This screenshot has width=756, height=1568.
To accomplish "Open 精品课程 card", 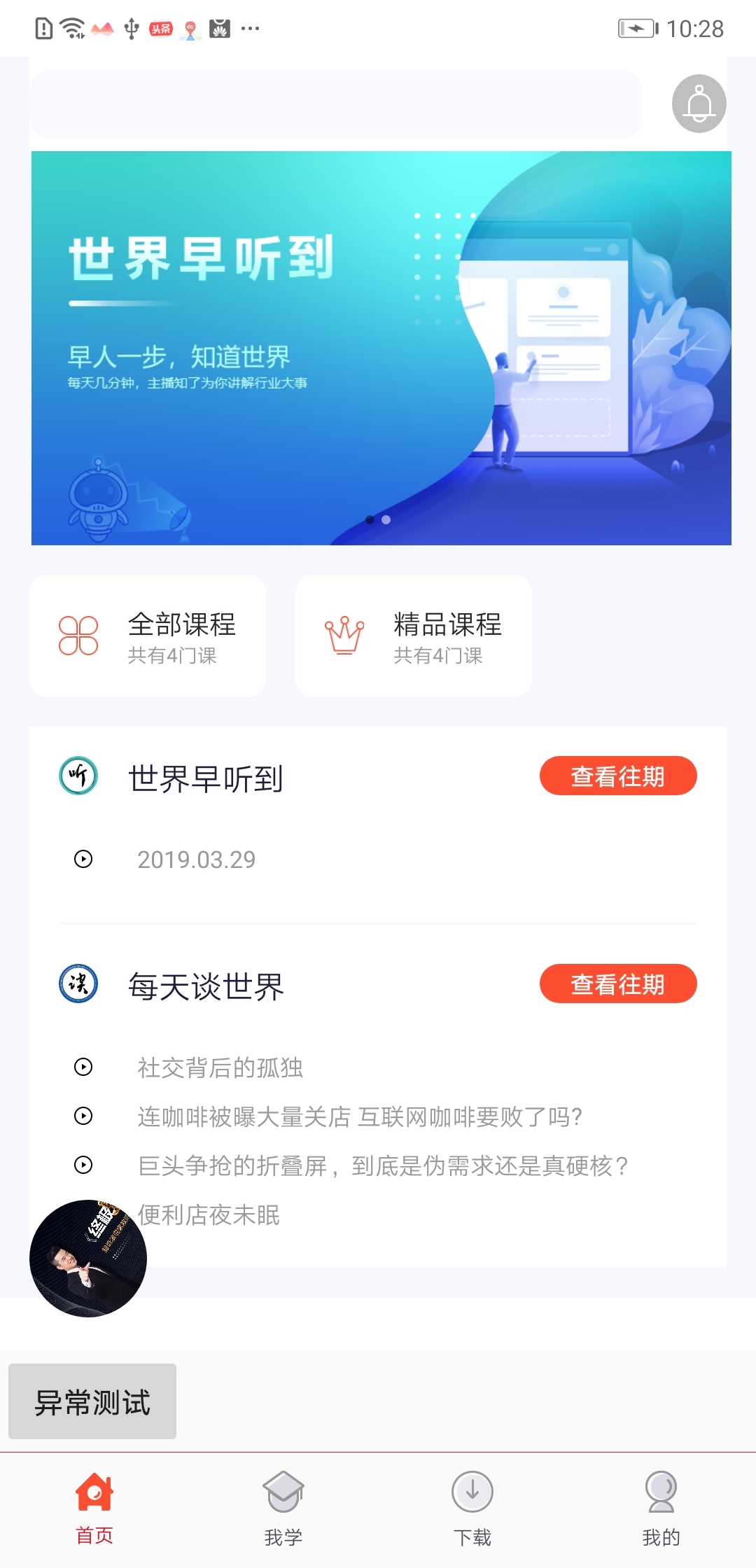I will coord(414,636).
